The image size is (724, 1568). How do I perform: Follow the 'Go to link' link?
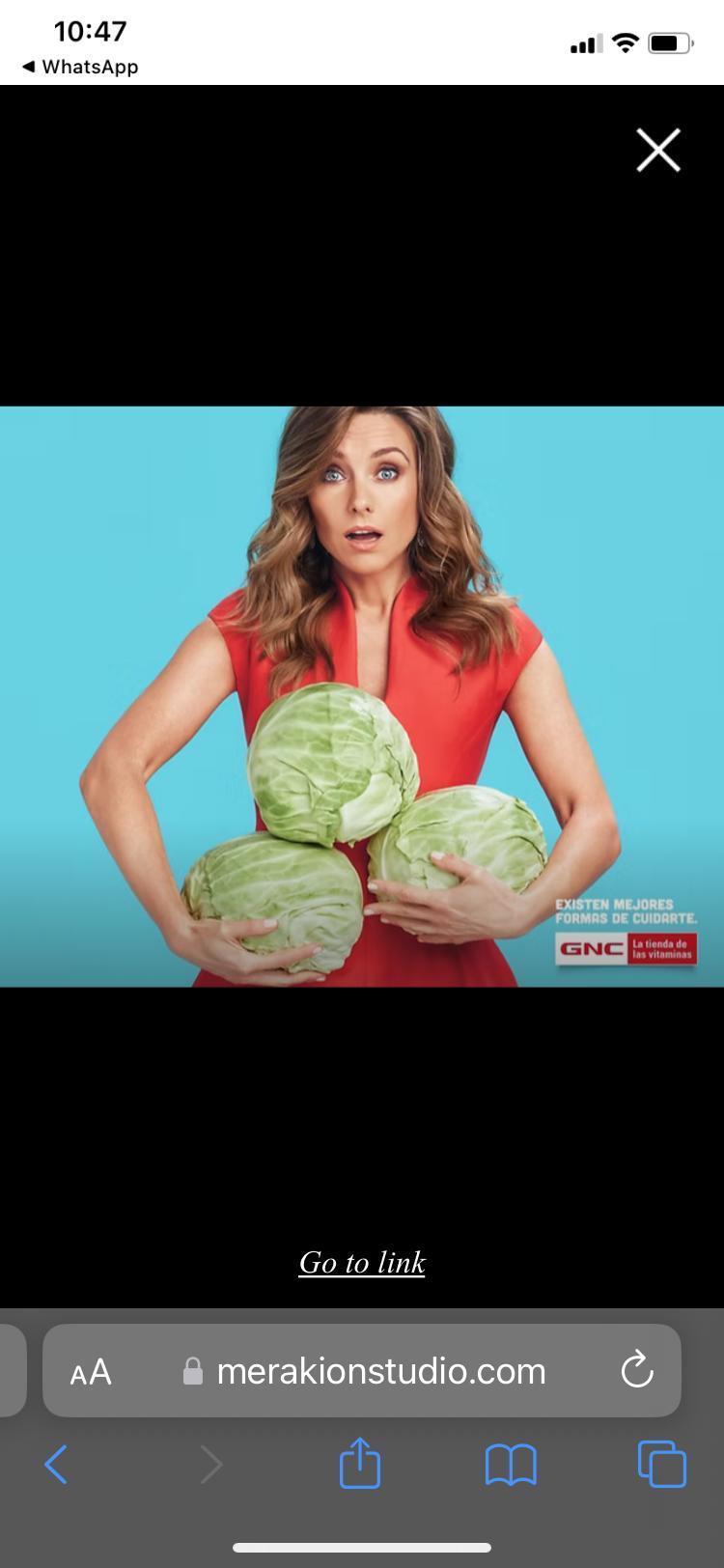click(x=362, y=1262)
